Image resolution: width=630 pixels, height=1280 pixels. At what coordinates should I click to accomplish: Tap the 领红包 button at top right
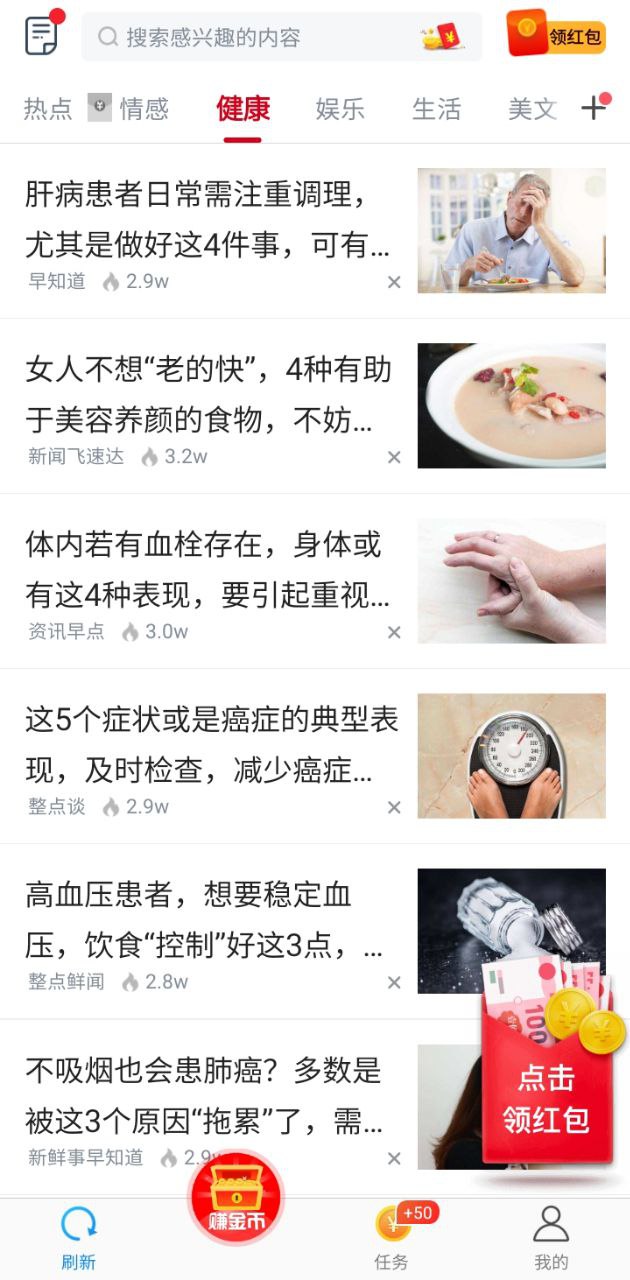556,35
